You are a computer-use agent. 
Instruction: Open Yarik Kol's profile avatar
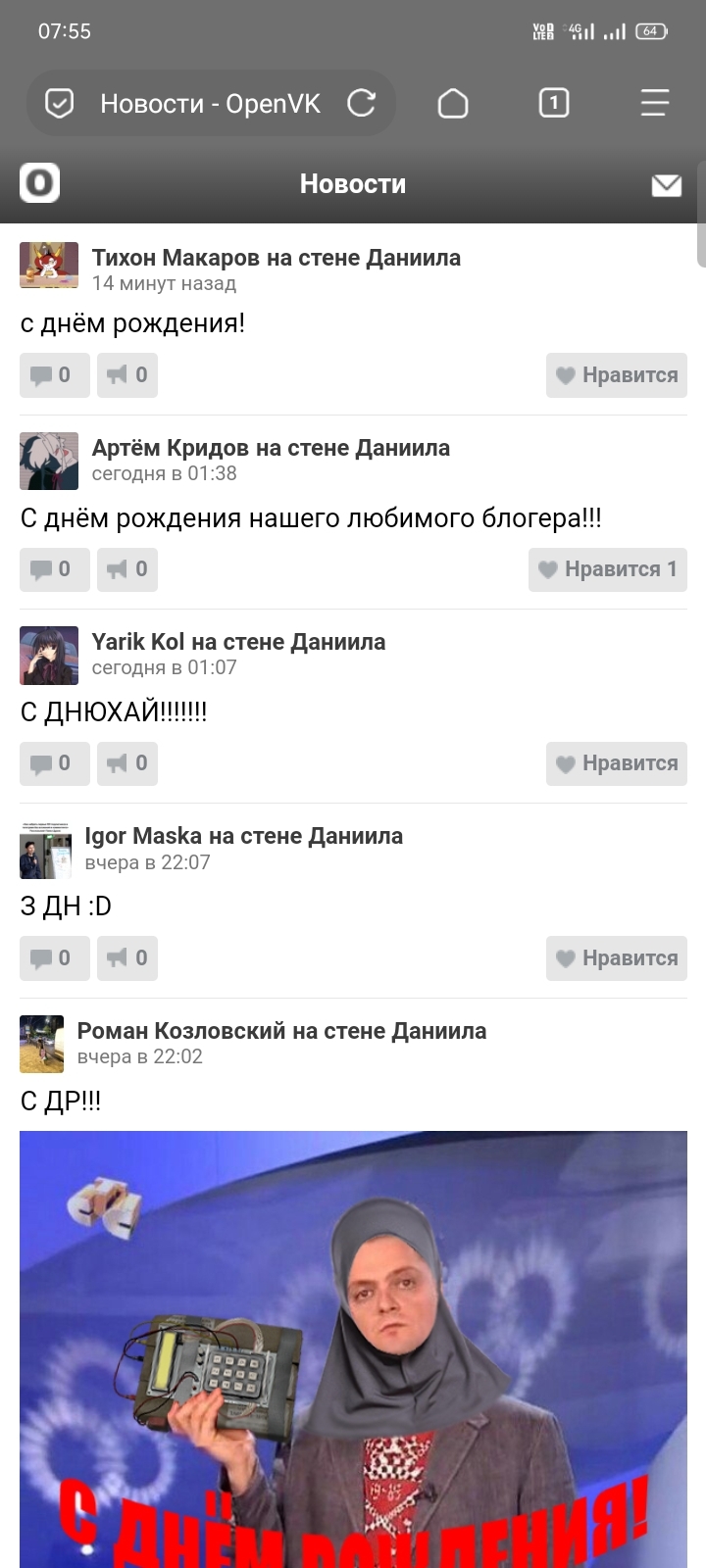click(x=49, y=655)
